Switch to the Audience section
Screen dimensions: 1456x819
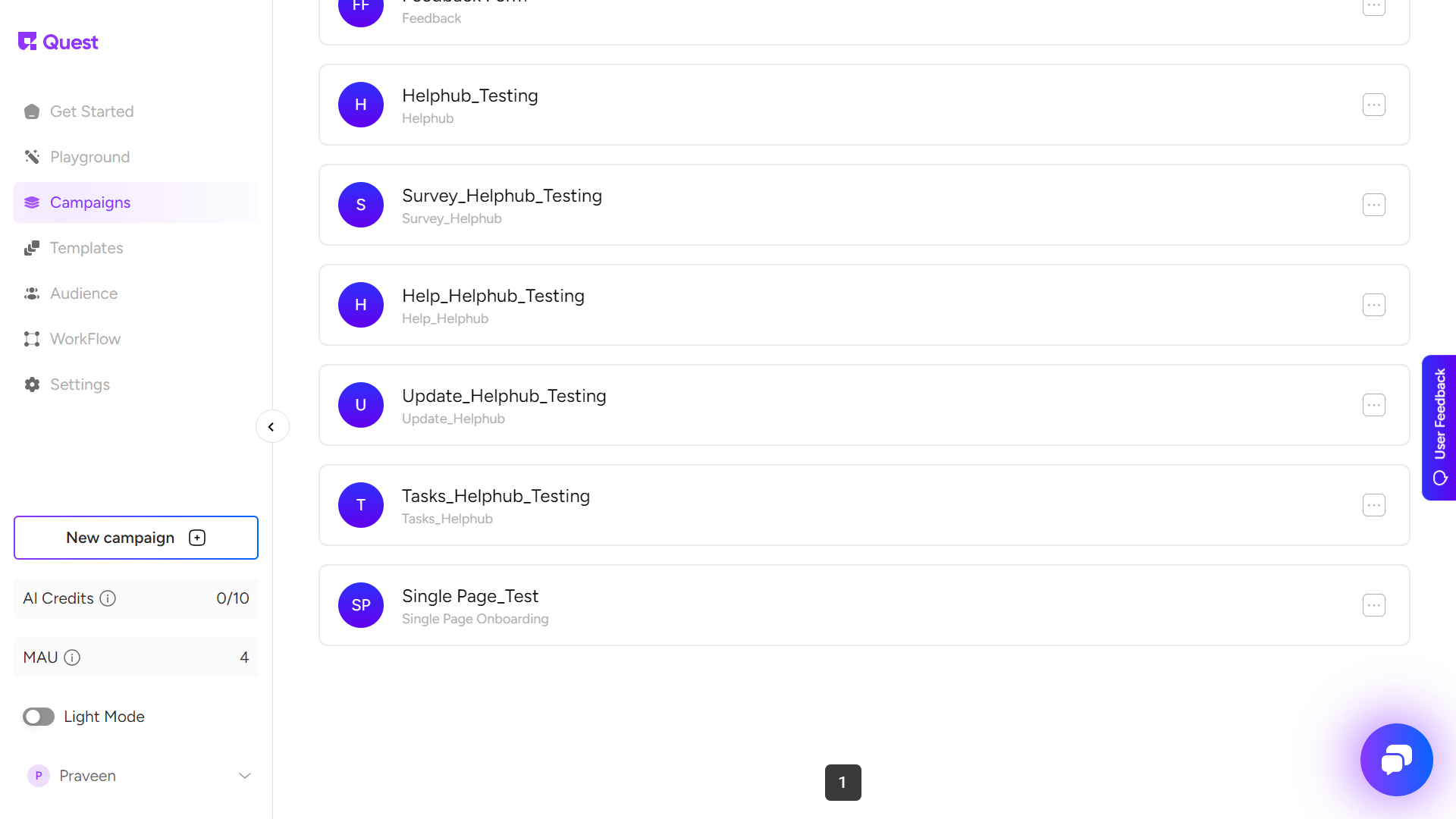(83, 293)
